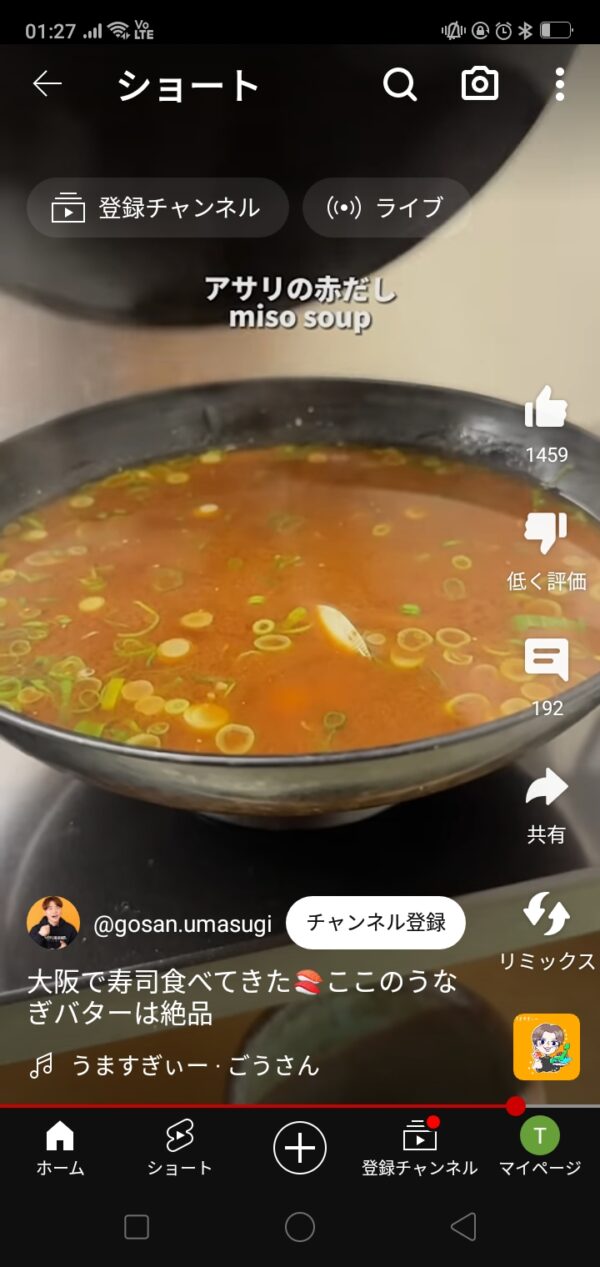Tap the リミックス remix button
The height and width of the screenshot is (1267, 600).
click(x=546, y=914)
